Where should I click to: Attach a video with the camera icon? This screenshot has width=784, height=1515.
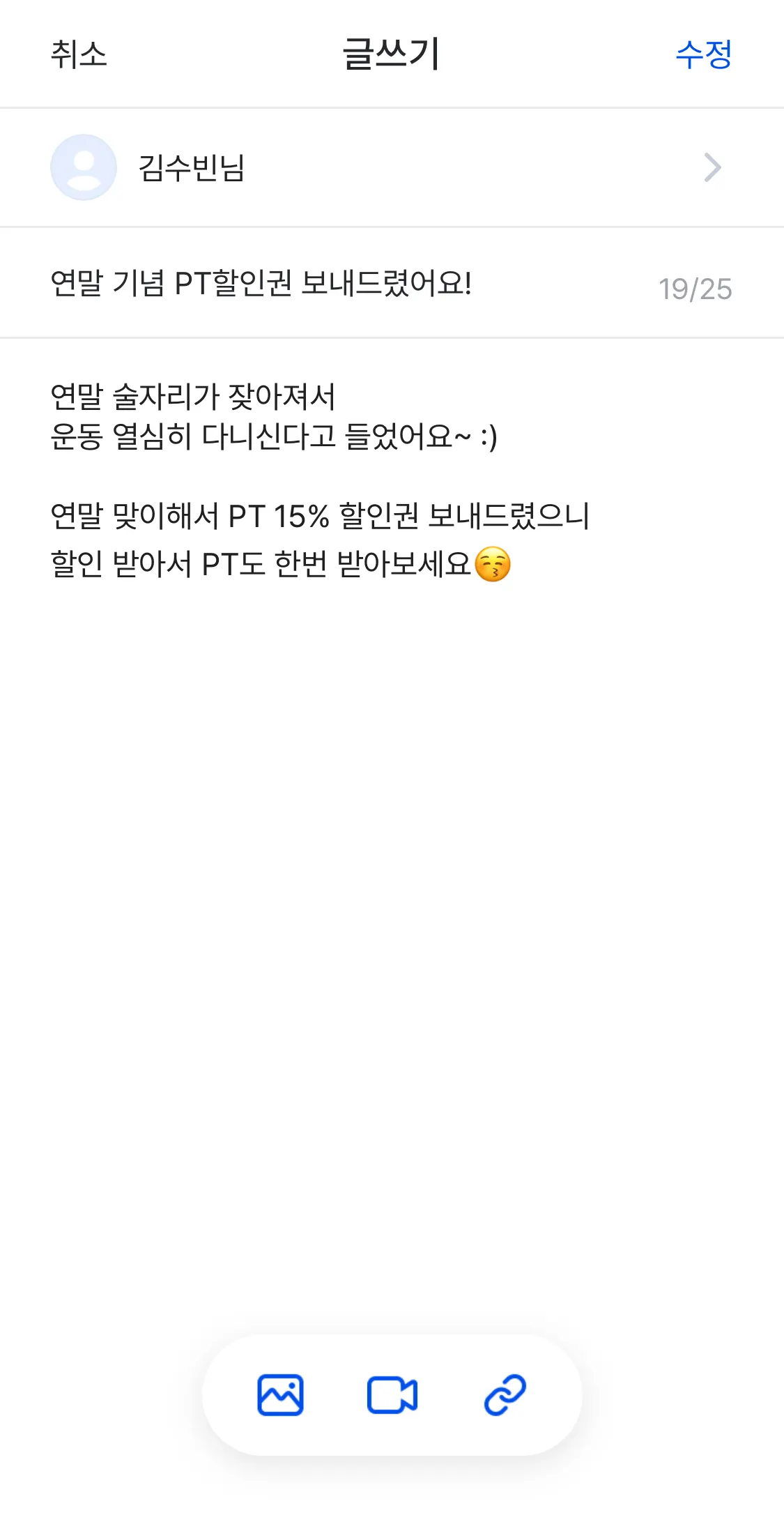pos(392,1395)
